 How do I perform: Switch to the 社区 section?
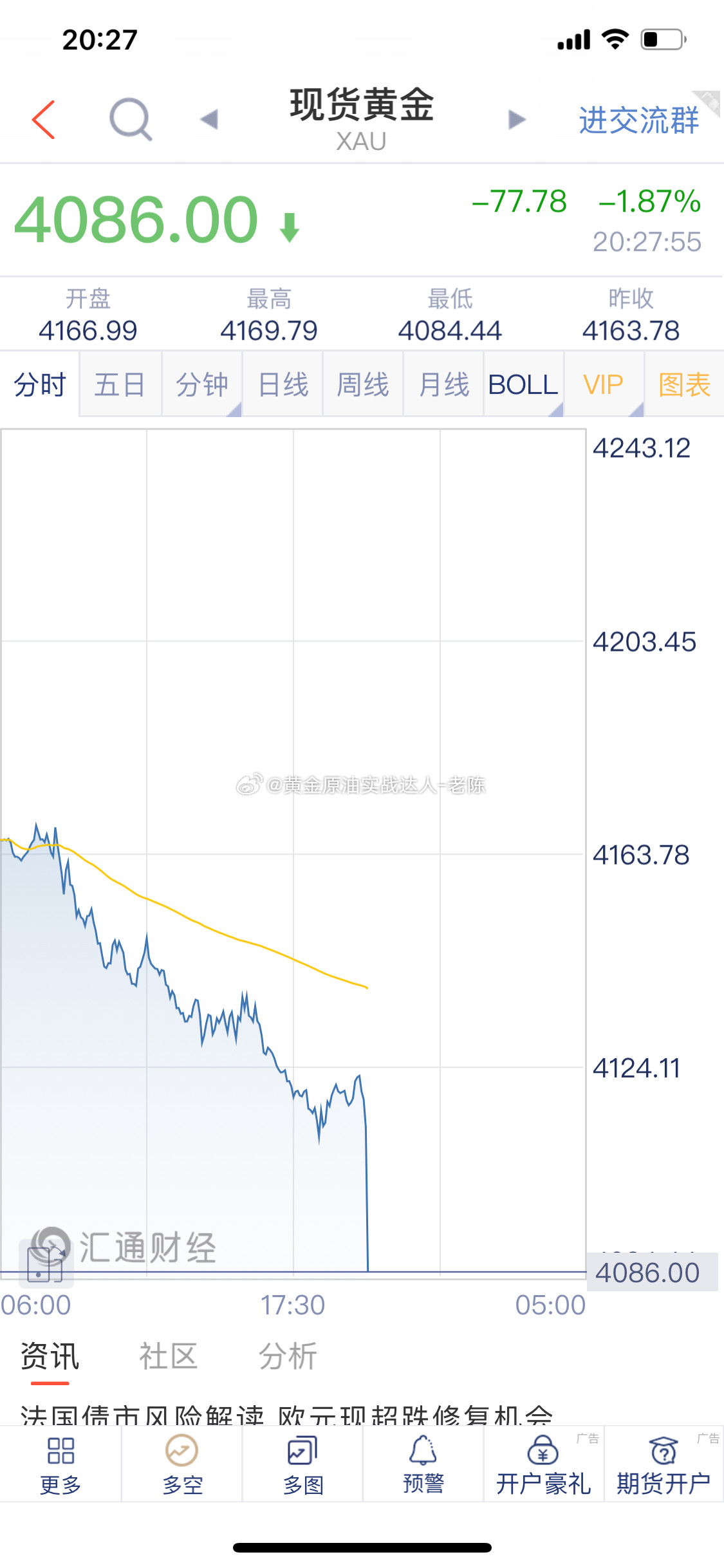pos(168,1356)
